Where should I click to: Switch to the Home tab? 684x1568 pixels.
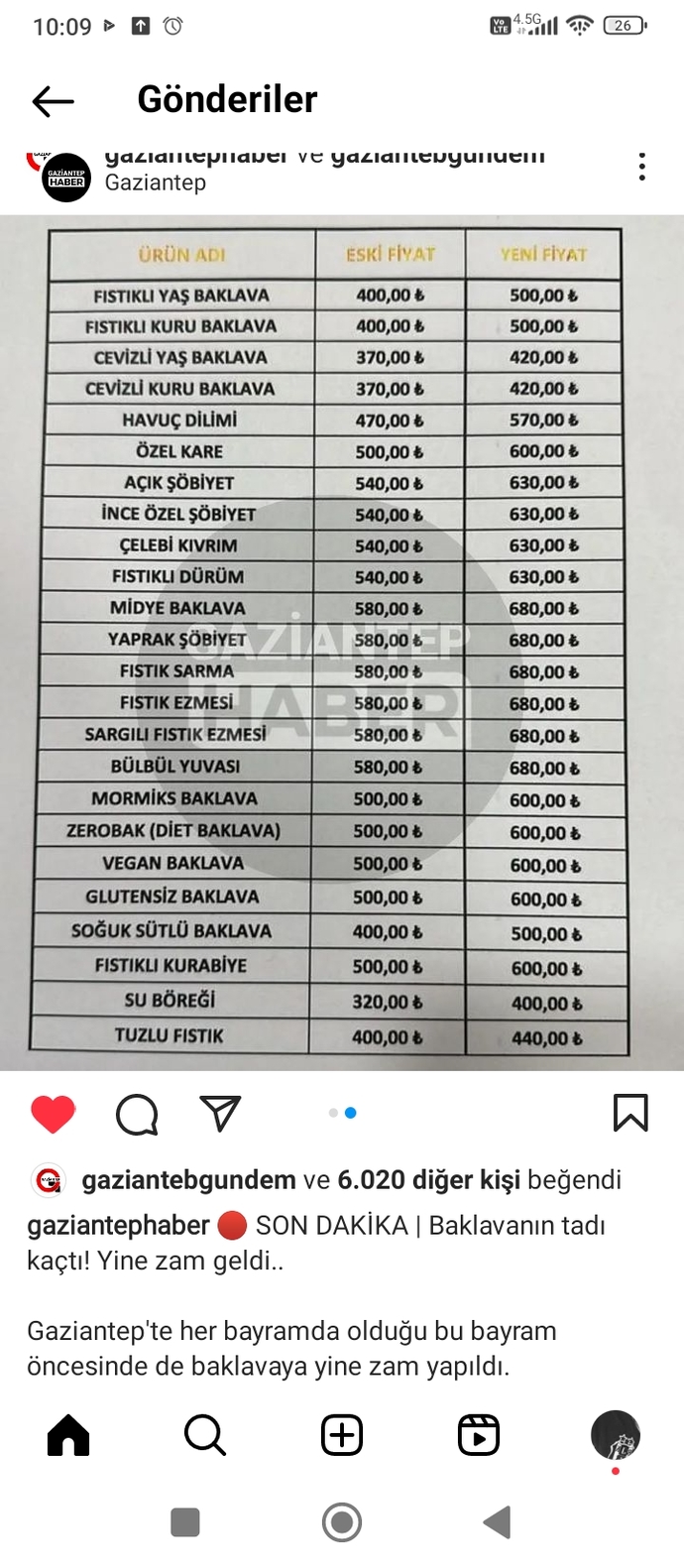(68, 1435)
